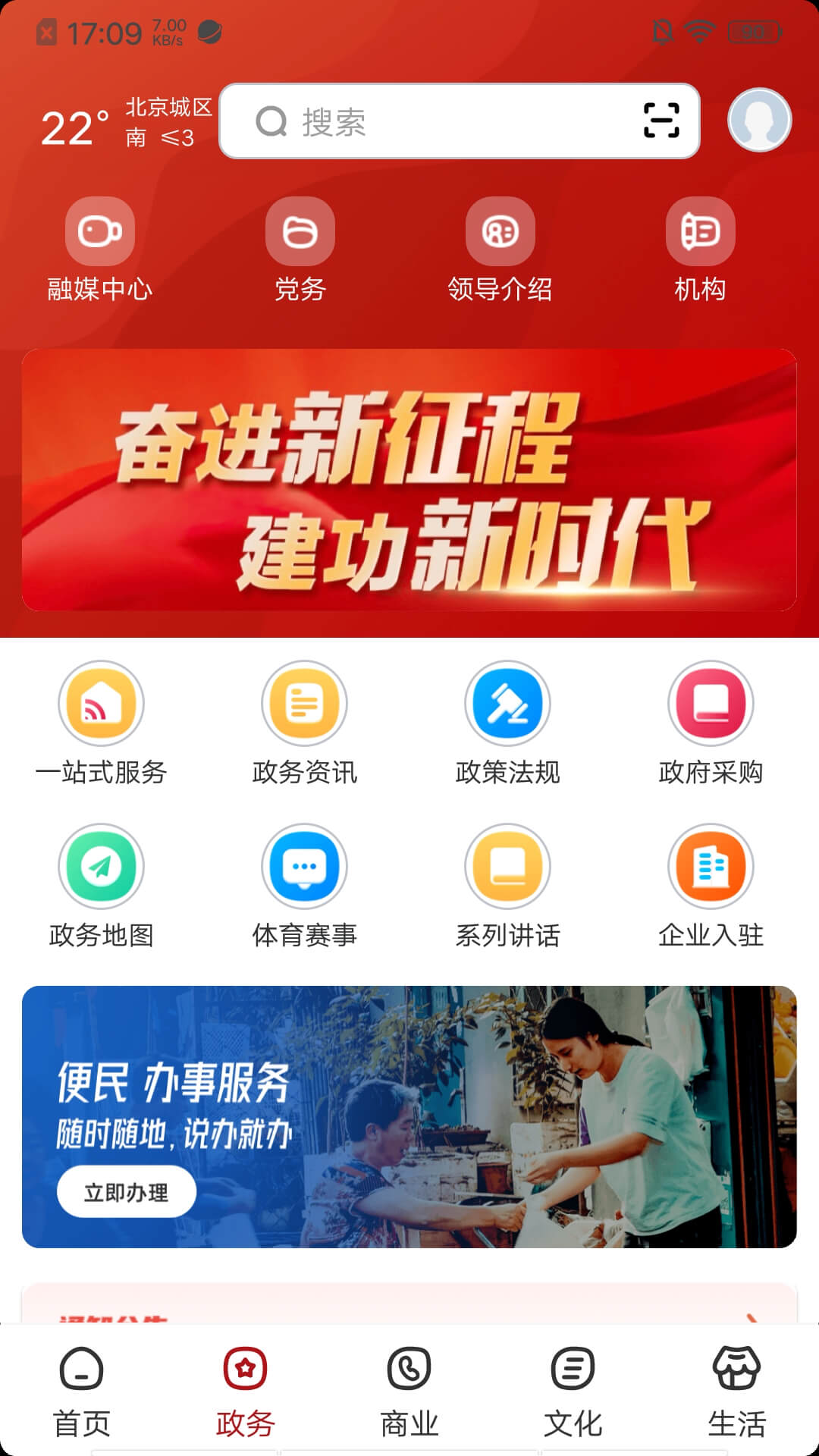Open the 奋进新征程 banner
Image resolution: width=819 pixels, height=1456 pixels.
(409, 479)
